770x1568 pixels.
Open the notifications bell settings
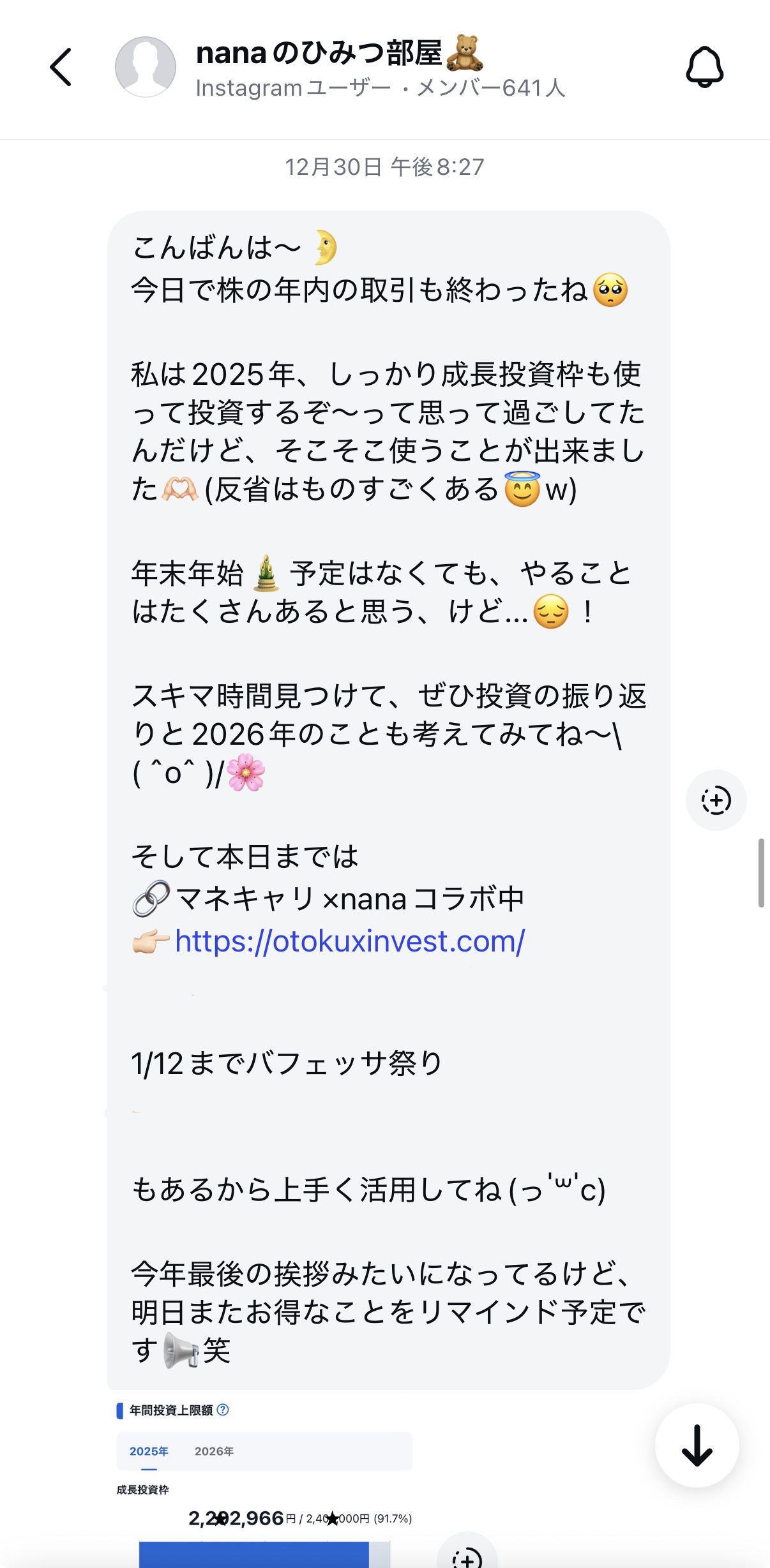point(704,67)
